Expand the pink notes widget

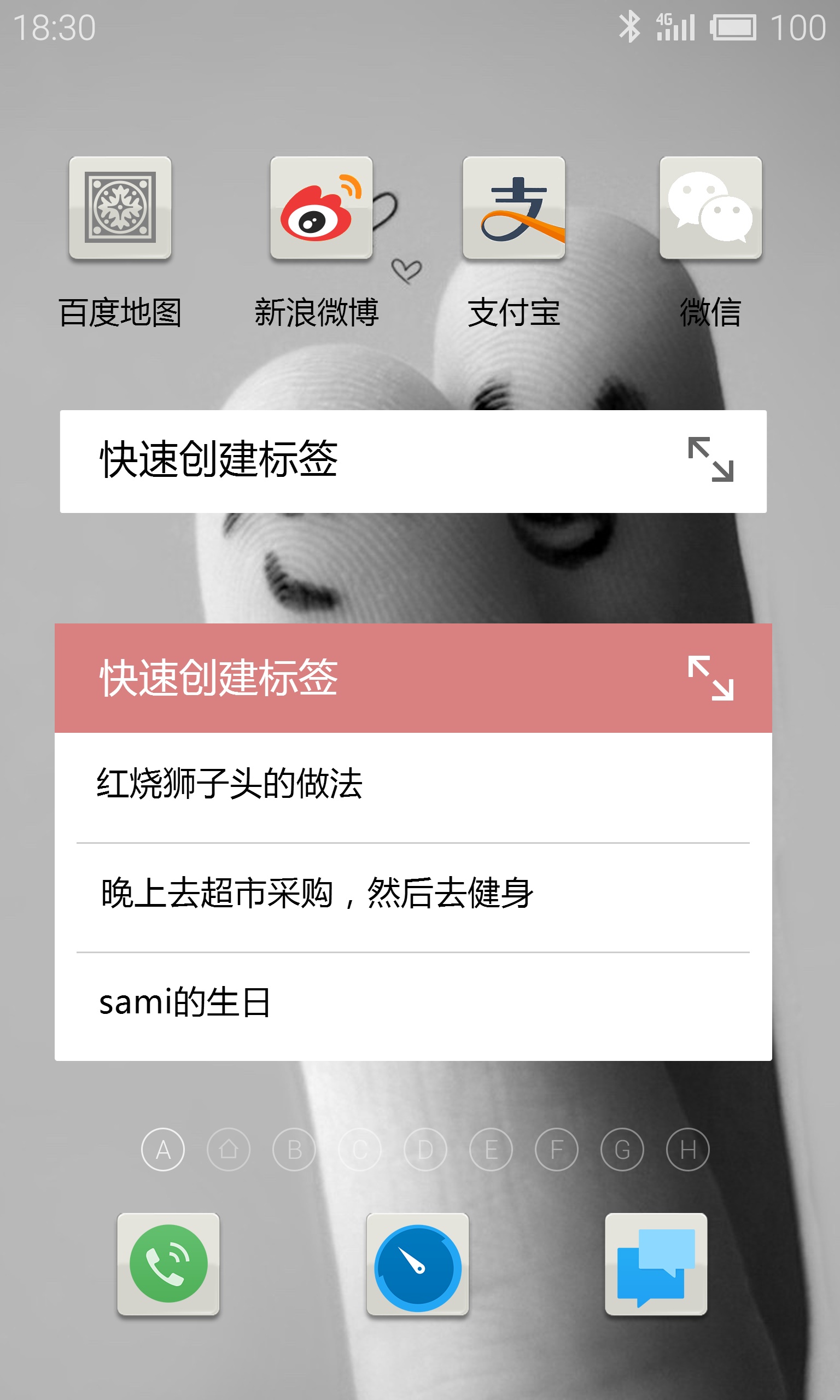coord(710,678)
